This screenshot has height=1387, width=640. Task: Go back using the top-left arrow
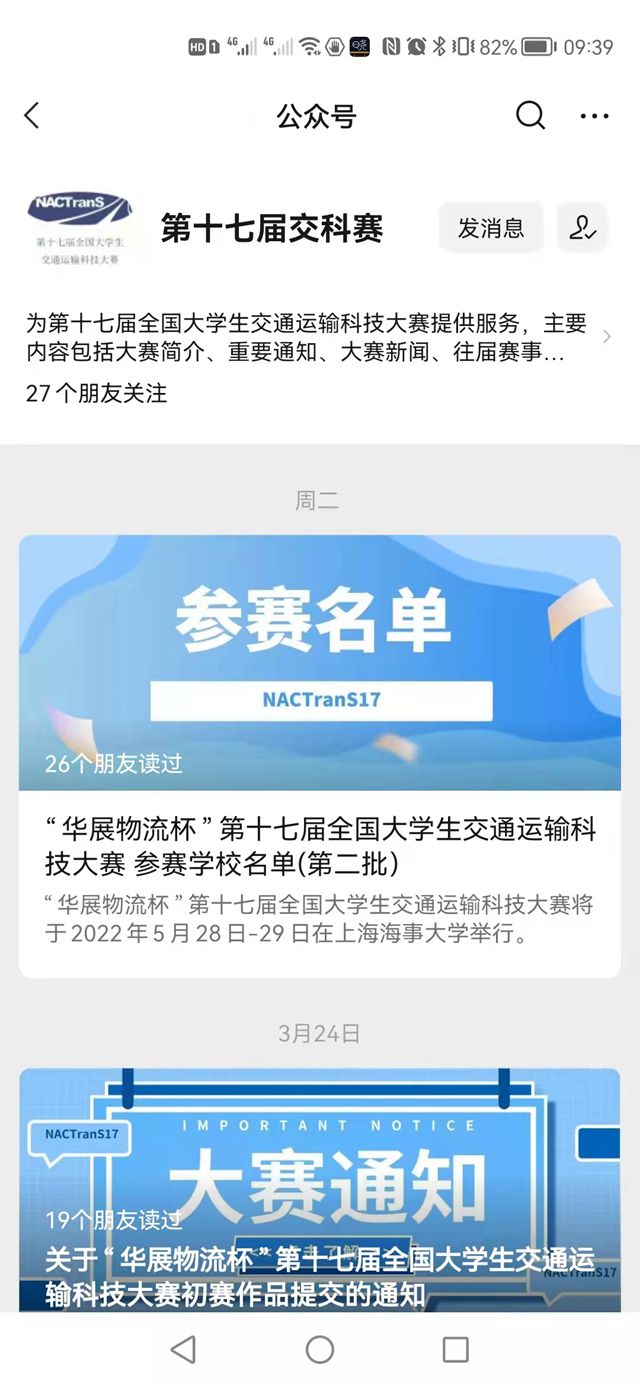click(32, 116)
